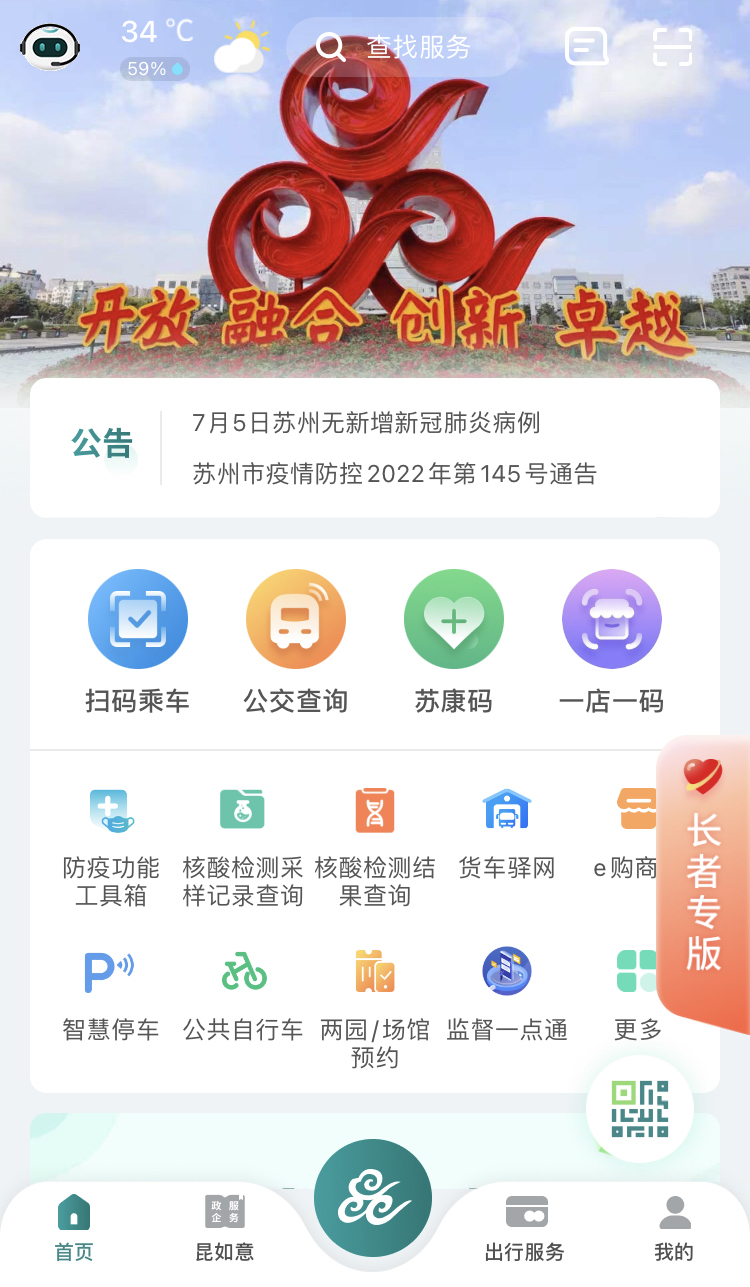
Task: Open 核酸检测采样记录查询
Action: point(243,847)
